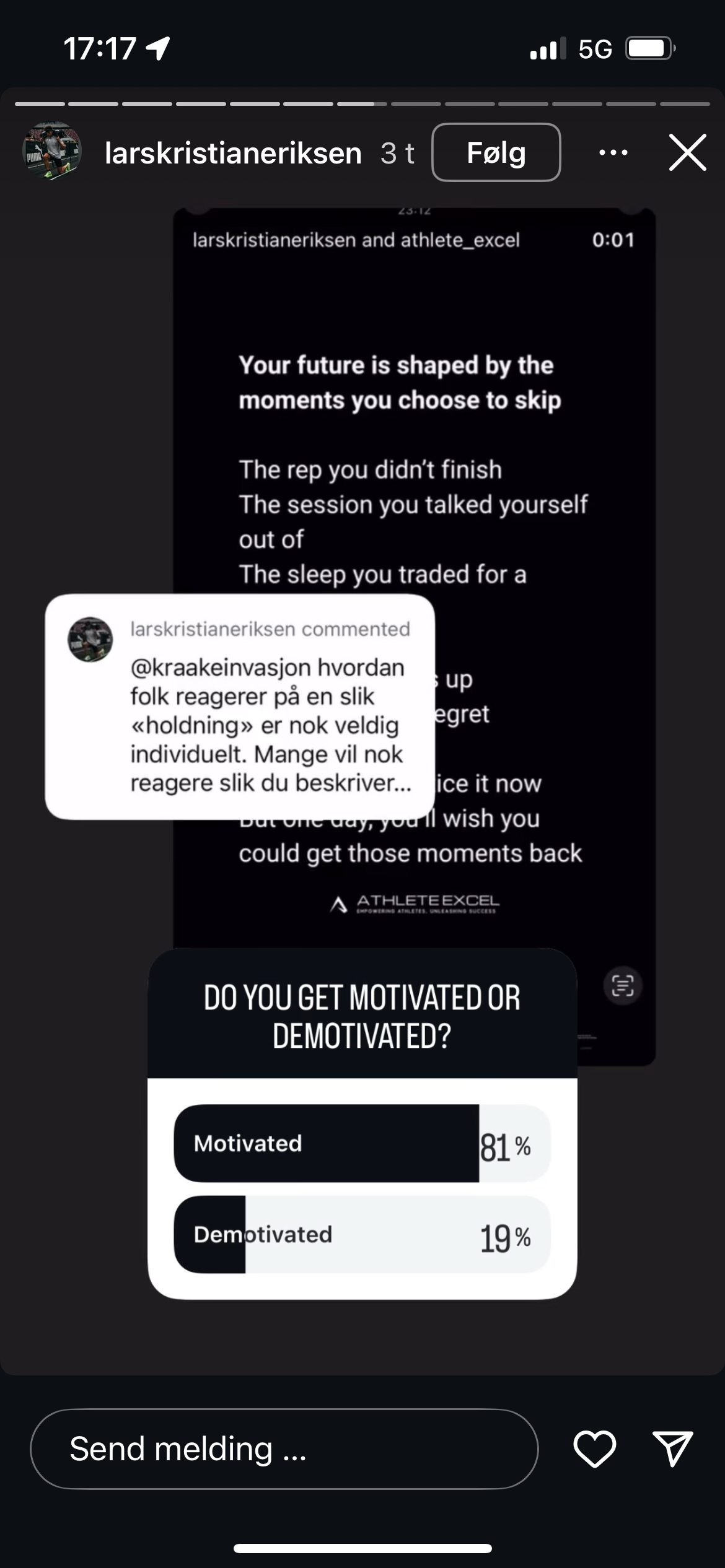Vote Demotivated in the poll
725x1568 pixels.
click(x=362, y=1234)
